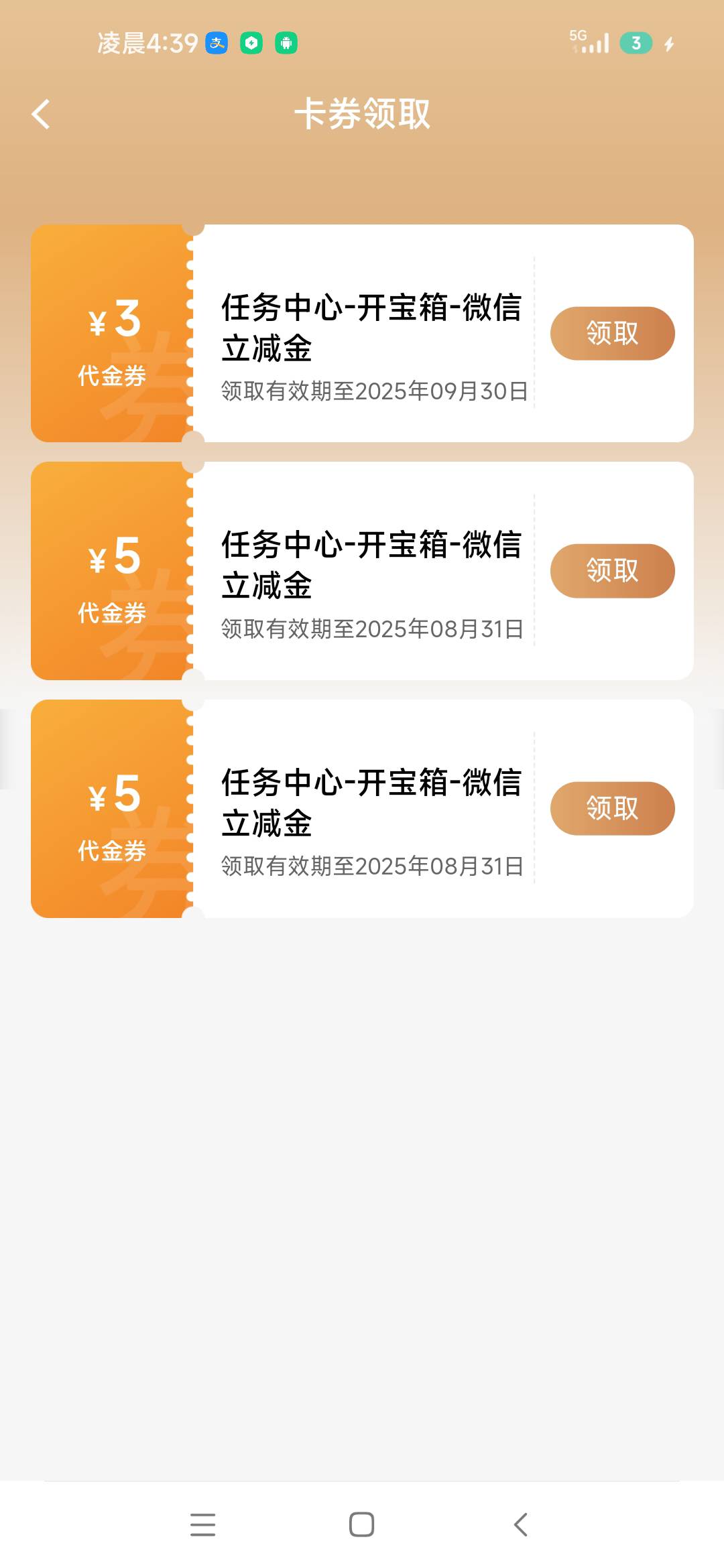This screenshot has height=1568, width=724.
Task: Go back from the 卡券领取 page
Action: tap(41, 114)
